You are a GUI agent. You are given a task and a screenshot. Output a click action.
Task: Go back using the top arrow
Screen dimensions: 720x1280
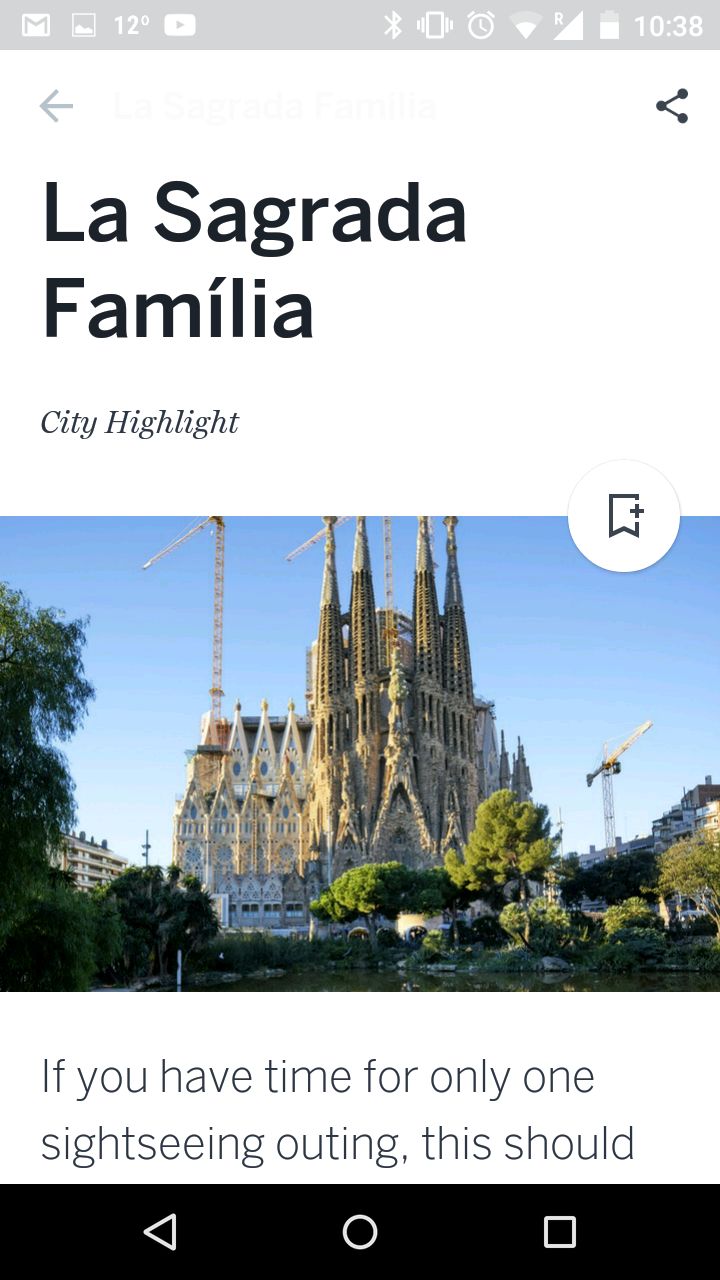[56, 106]
